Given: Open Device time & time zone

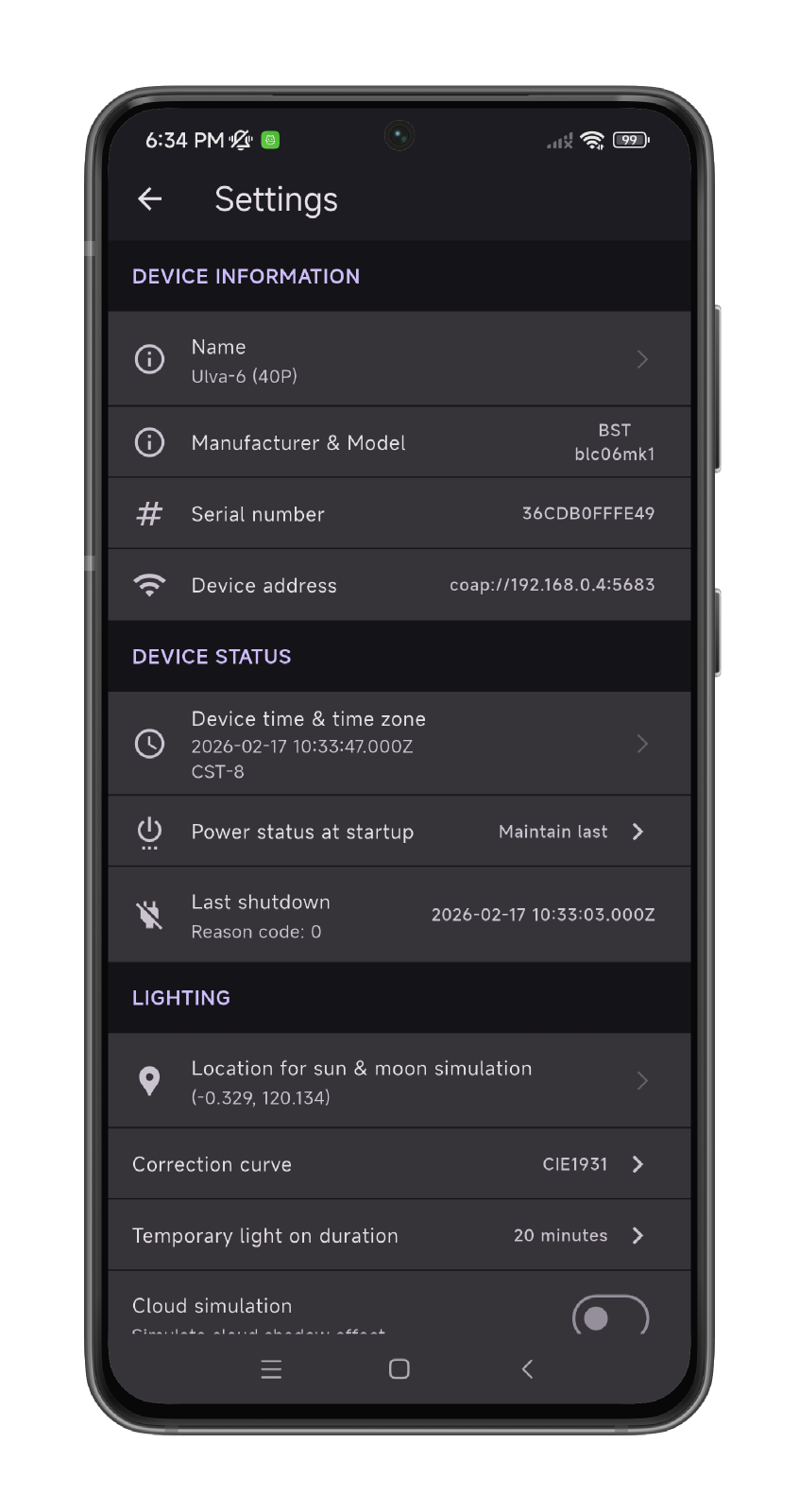Looking at the screenshot, I should click(399, 744).
